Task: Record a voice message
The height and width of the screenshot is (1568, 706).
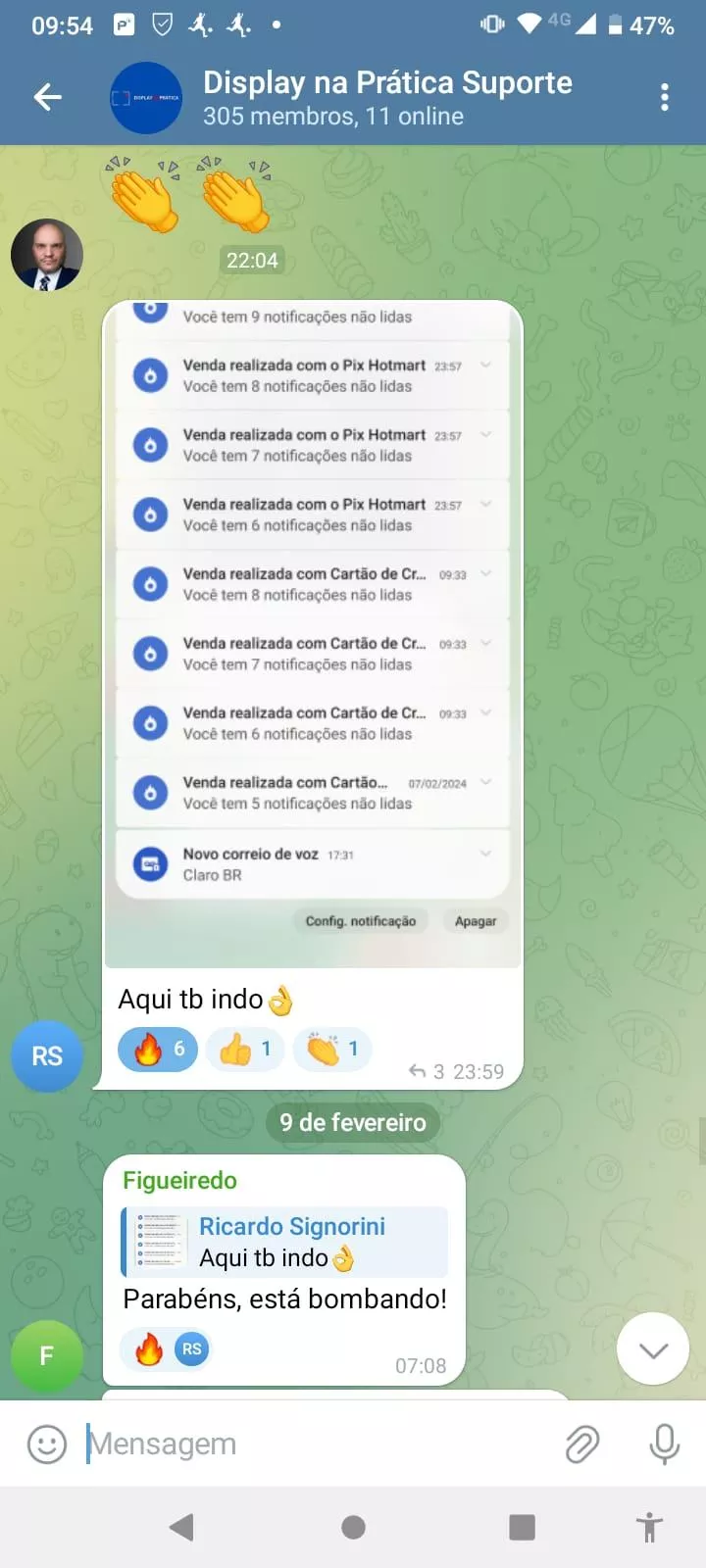Action: (x=664, y=1444)
